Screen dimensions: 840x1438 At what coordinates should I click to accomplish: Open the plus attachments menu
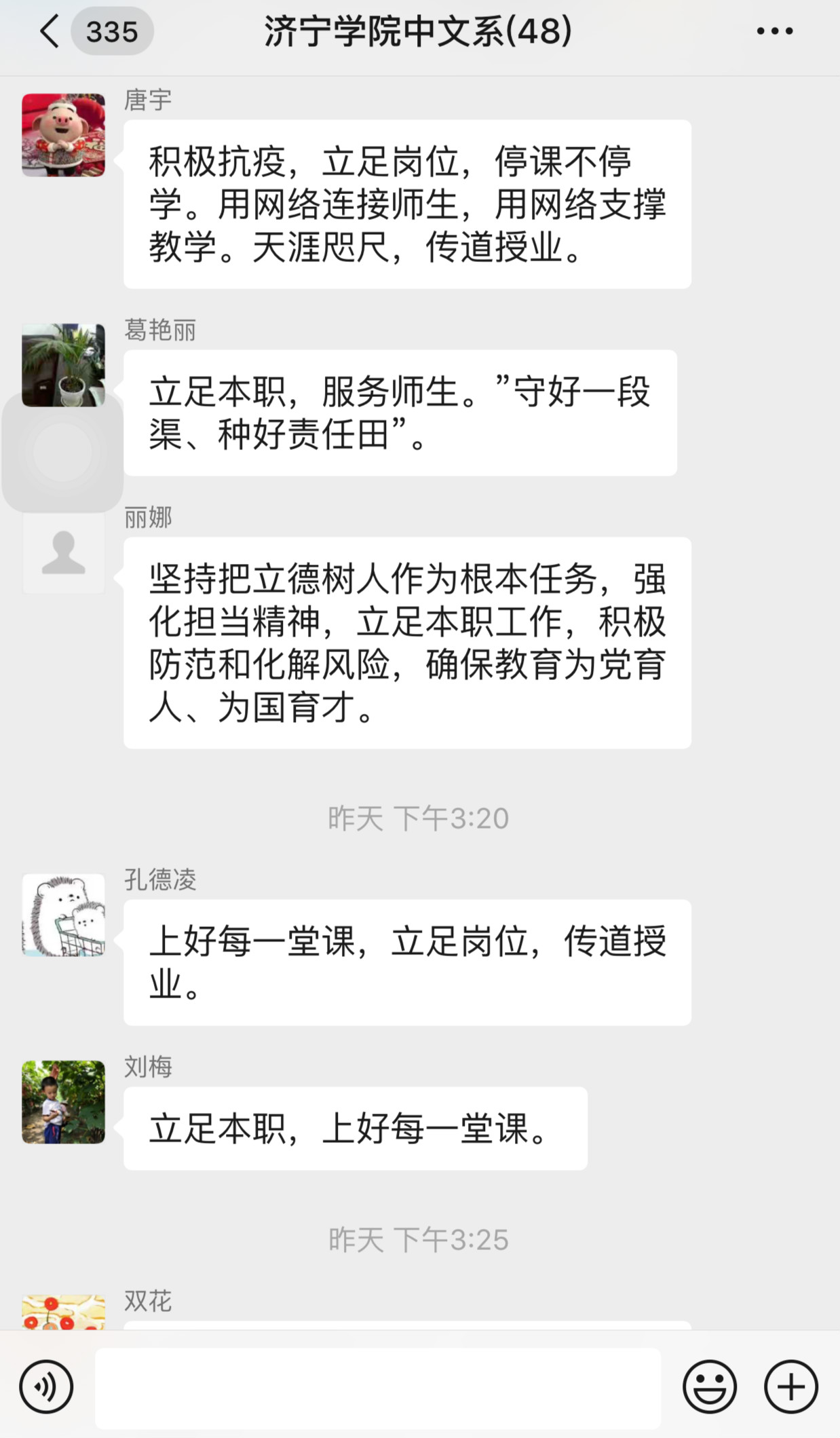coord(790,1386)
